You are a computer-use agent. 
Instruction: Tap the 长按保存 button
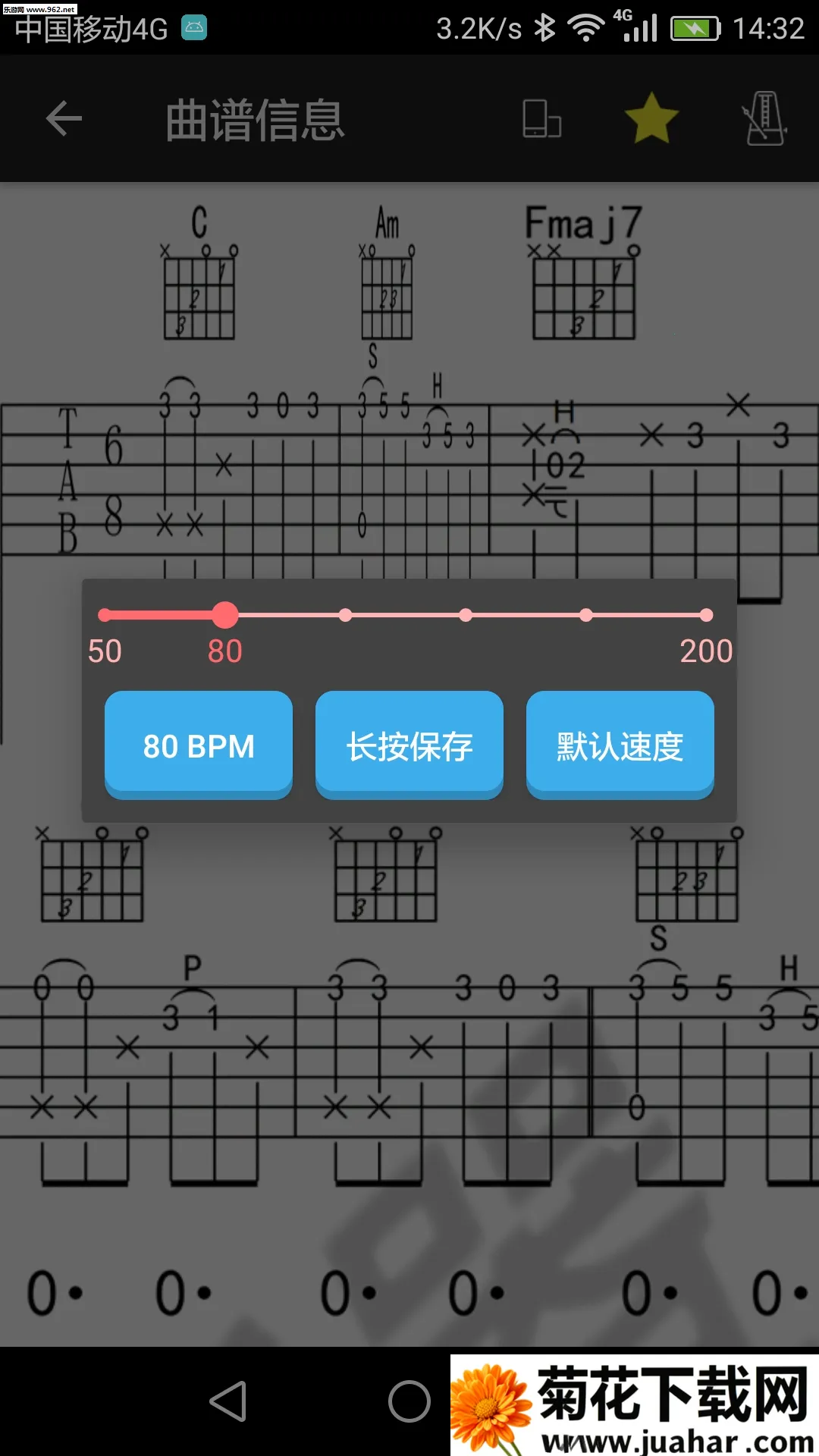click(x=409, y=745)
